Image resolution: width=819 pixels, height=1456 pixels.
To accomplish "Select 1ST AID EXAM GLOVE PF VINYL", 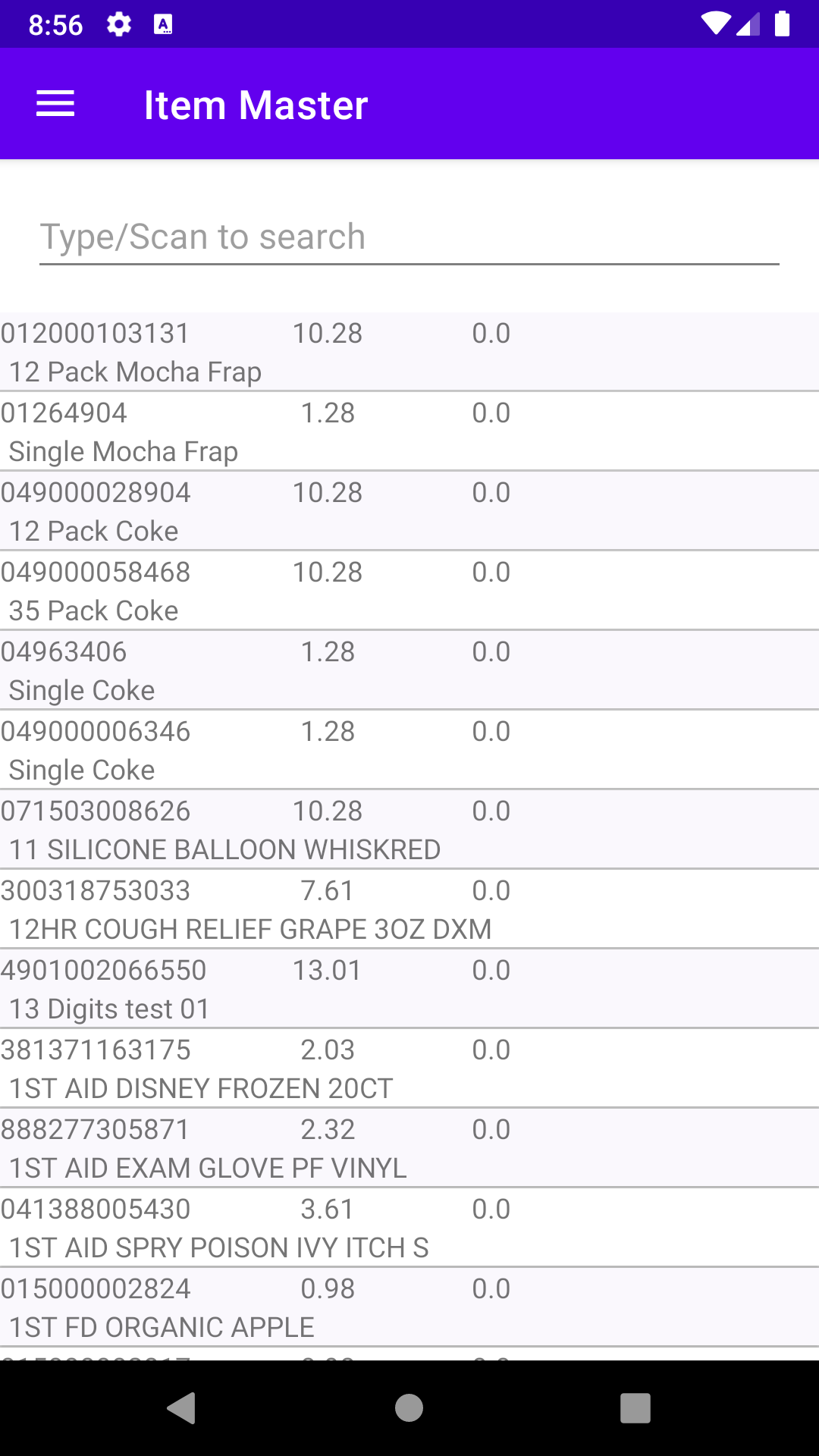I will coord(409,1149).
